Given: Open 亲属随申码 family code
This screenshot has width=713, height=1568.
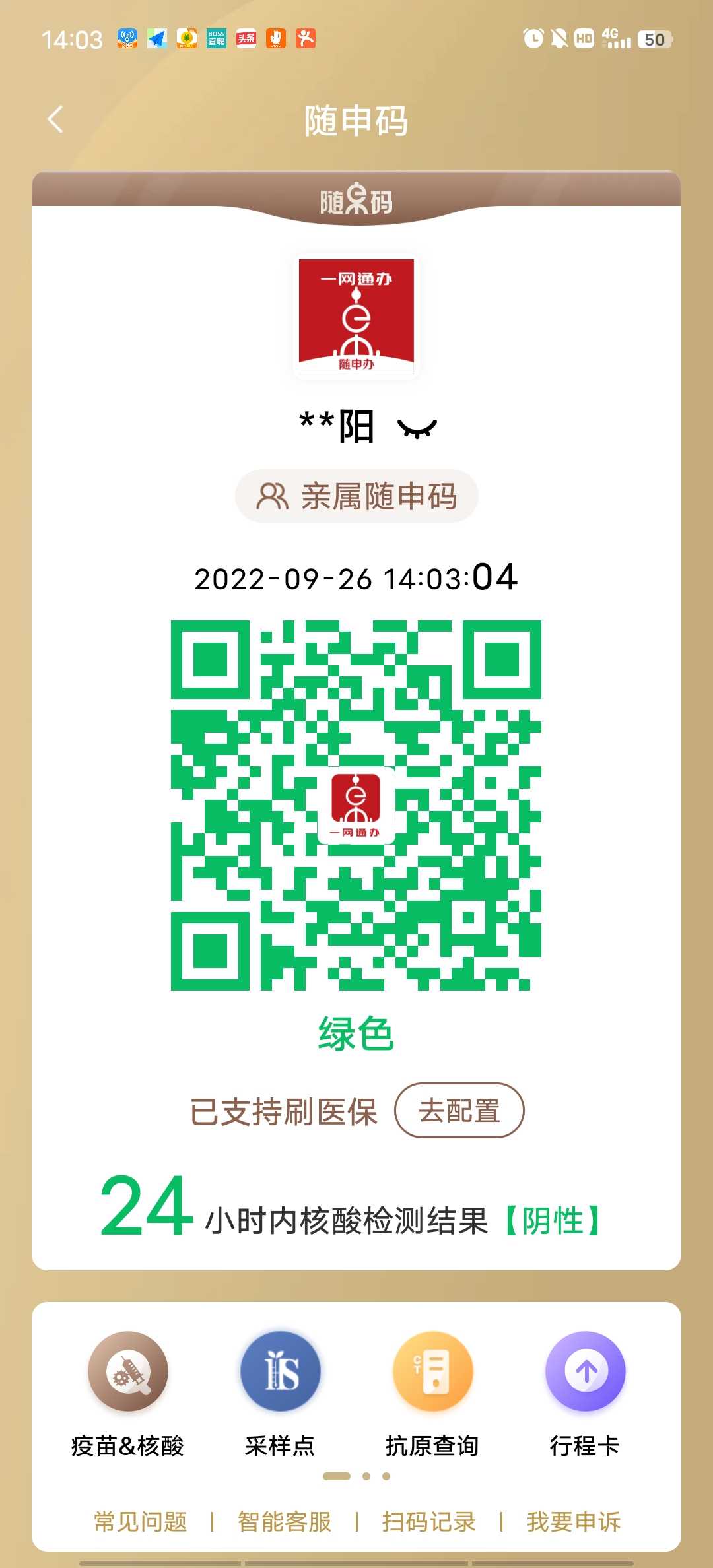Looking at the screenshot, I should tap(356, 496).
